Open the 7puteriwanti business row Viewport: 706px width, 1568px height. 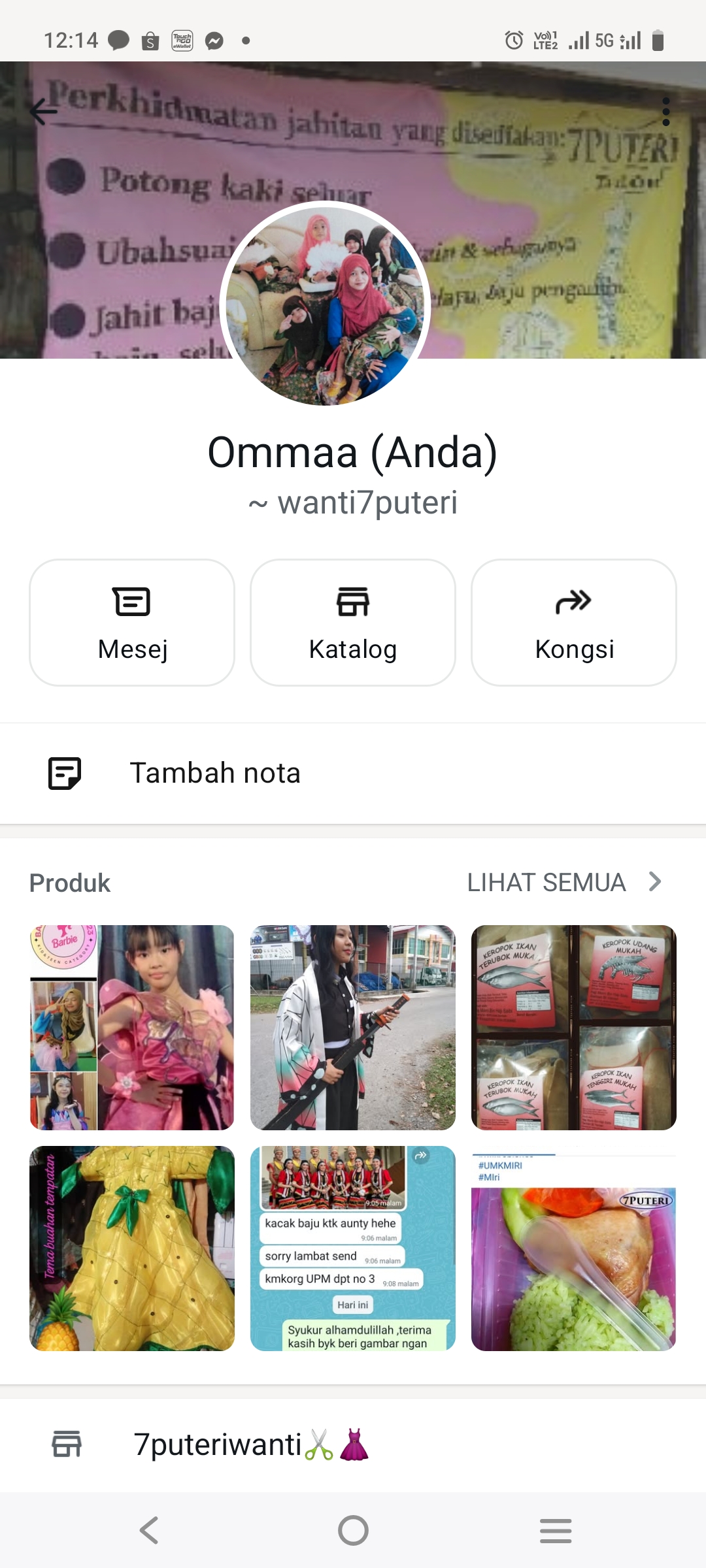(x=353, y=1444)
